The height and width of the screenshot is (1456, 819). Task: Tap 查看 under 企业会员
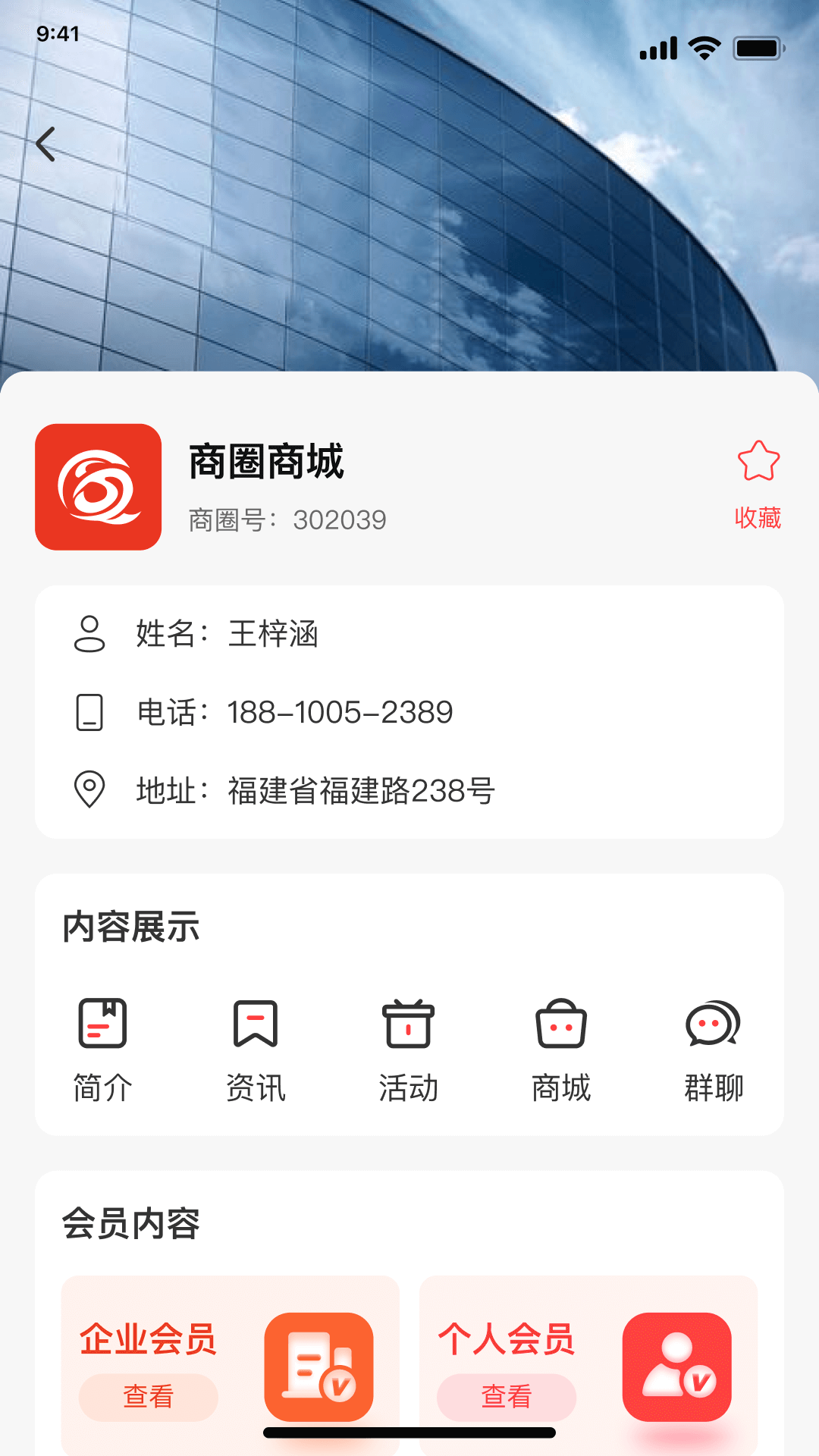pos(149,1397)
